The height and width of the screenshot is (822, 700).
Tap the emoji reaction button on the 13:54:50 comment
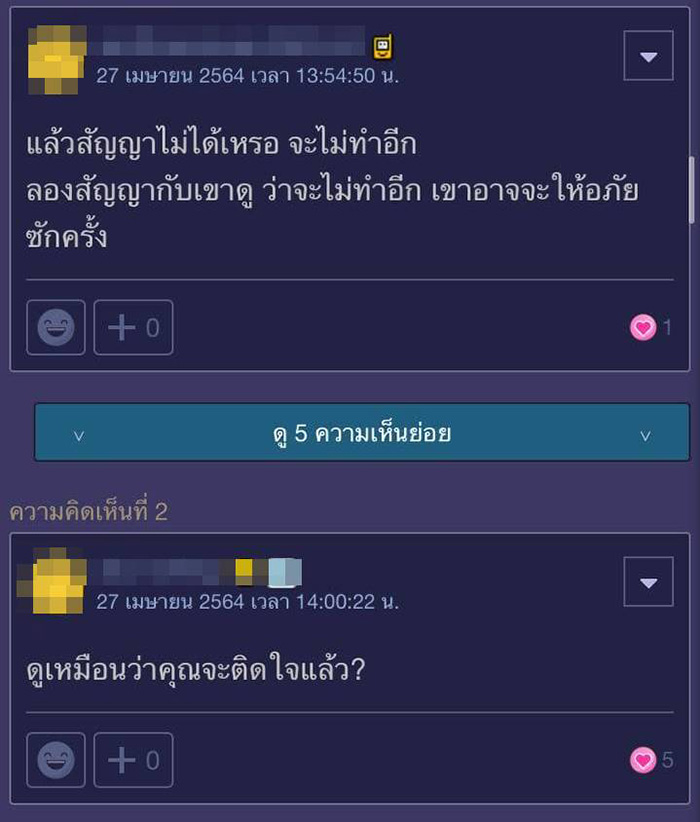point(56,327)
